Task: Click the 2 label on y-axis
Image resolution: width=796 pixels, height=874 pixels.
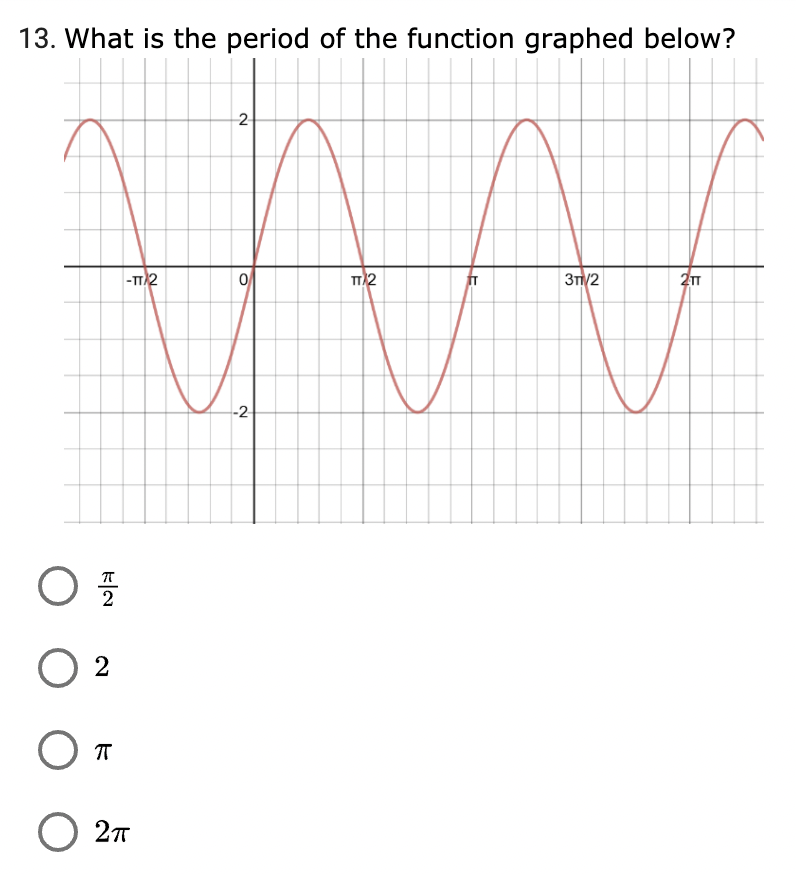Action: coord(243,117)
